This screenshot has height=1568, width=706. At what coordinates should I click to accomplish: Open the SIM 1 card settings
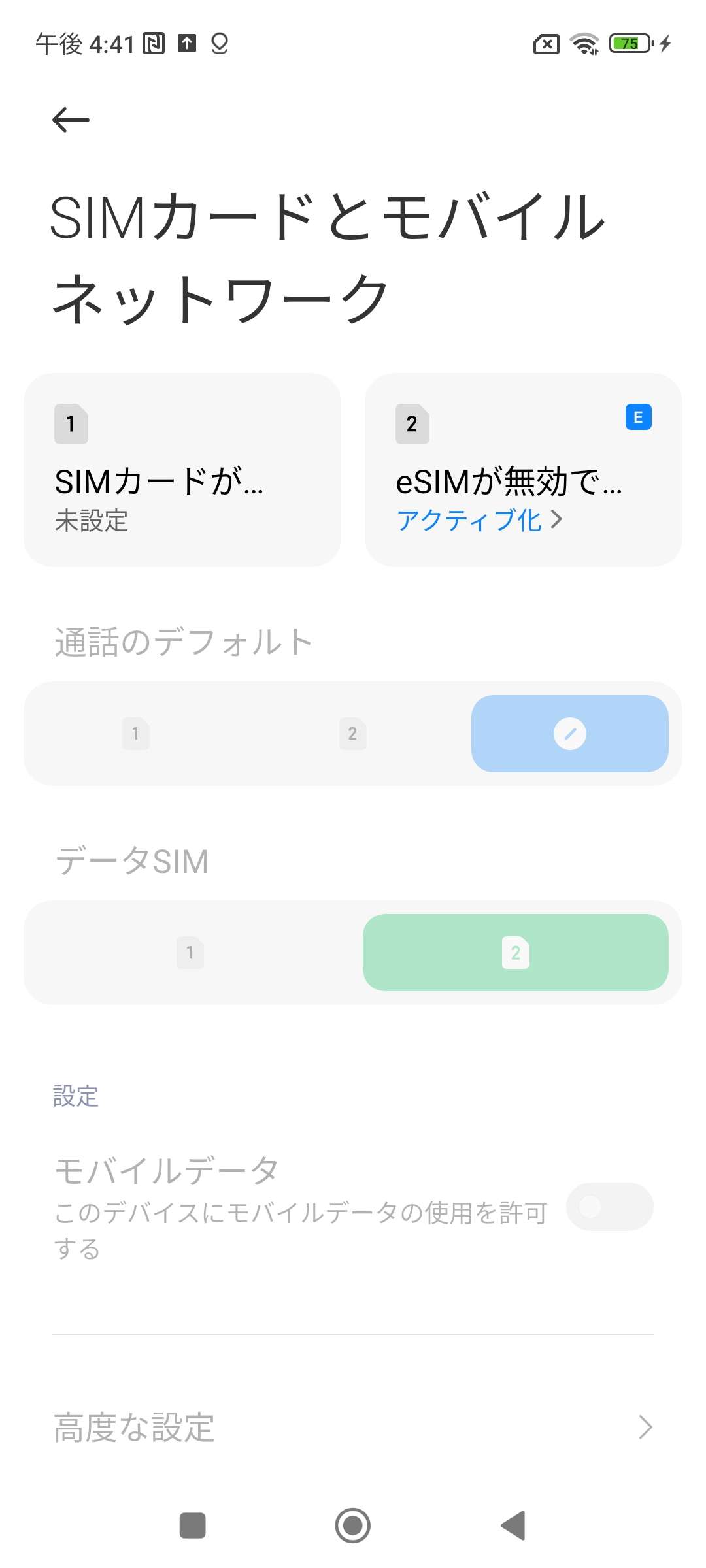pyautogui.click(x=182, y=470)
